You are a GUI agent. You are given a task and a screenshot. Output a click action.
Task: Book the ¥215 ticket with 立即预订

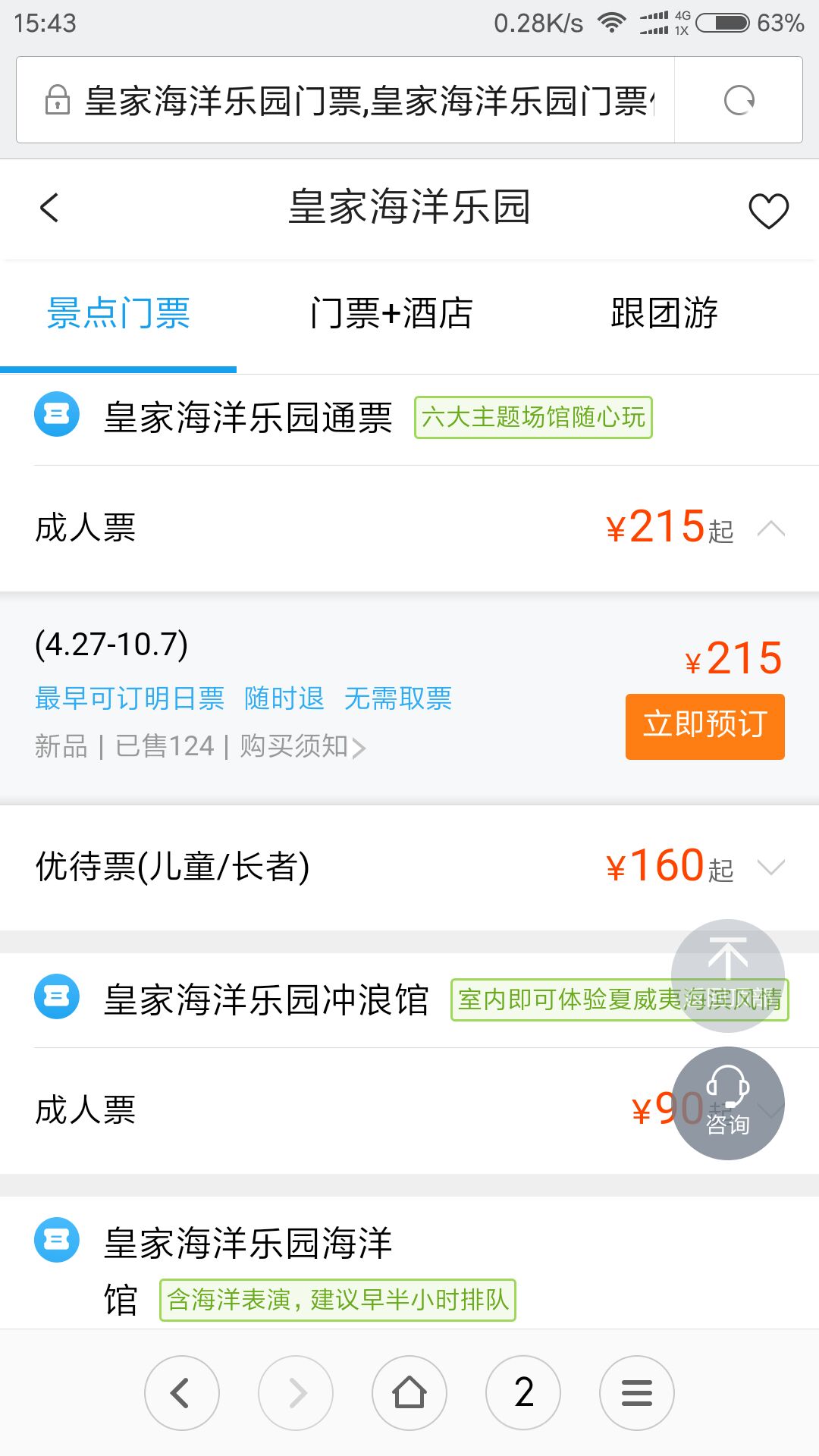pyautogui.click(x=704, y=726)
